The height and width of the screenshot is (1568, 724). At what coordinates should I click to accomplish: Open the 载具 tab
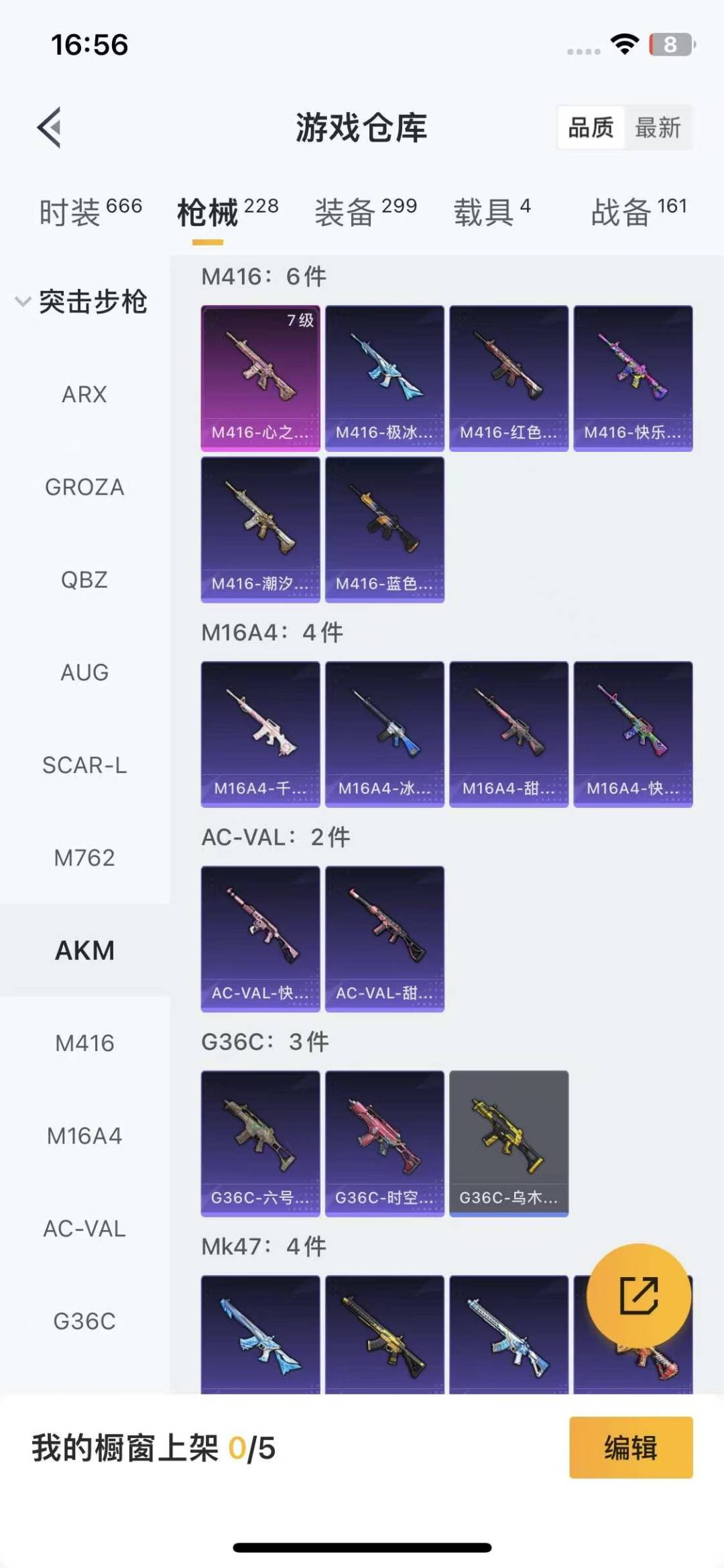pyautogui.click(x=491, y=212)
